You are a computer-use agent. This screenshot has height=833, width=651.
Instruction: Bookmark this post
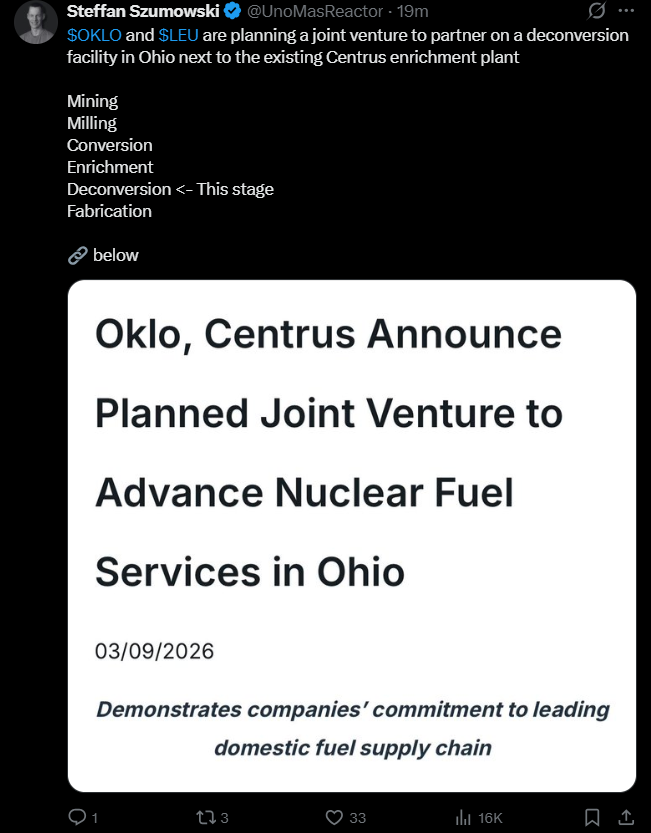(x=592, y=817)
